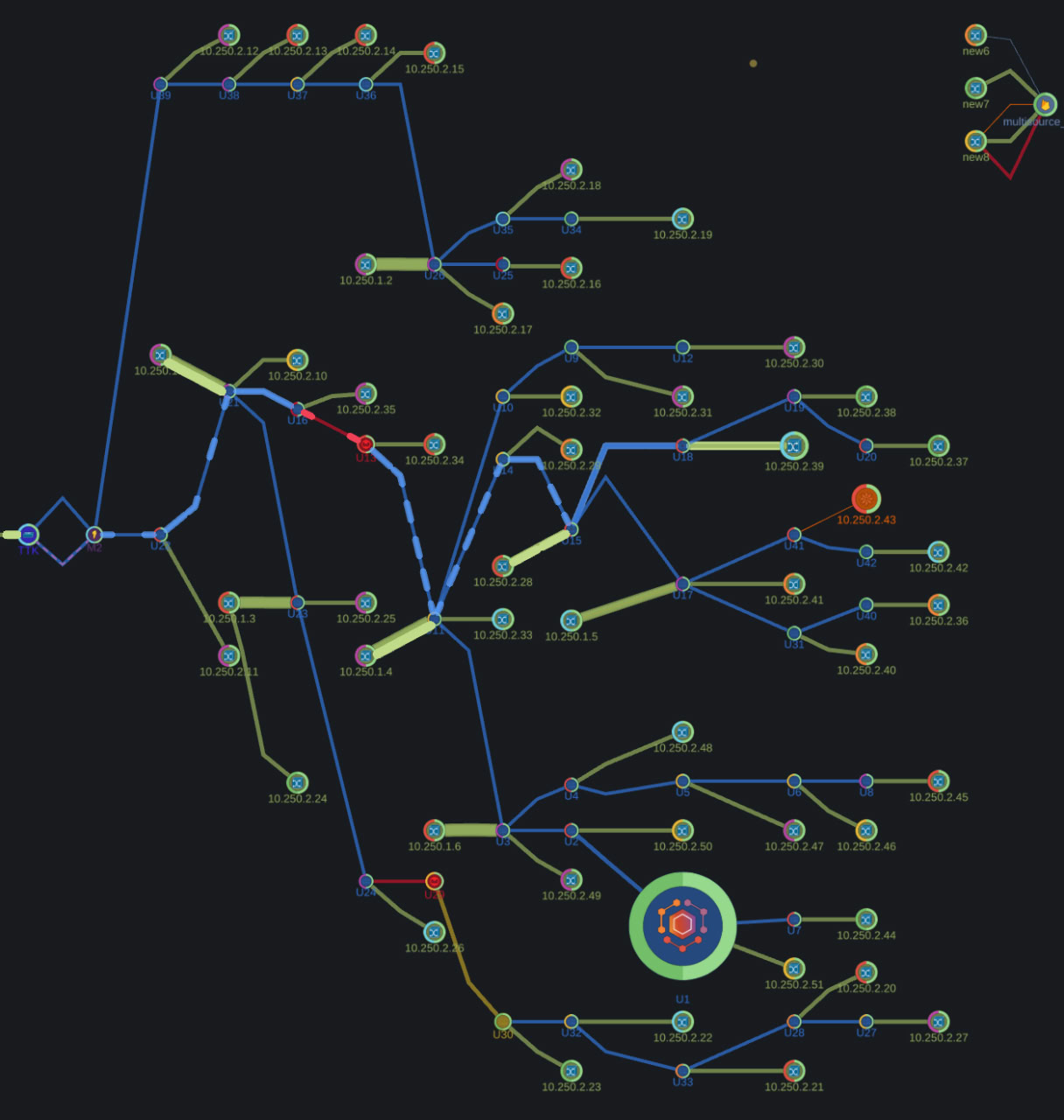
Task: Select node 10.250.2.51
Action: click(794, 969)
